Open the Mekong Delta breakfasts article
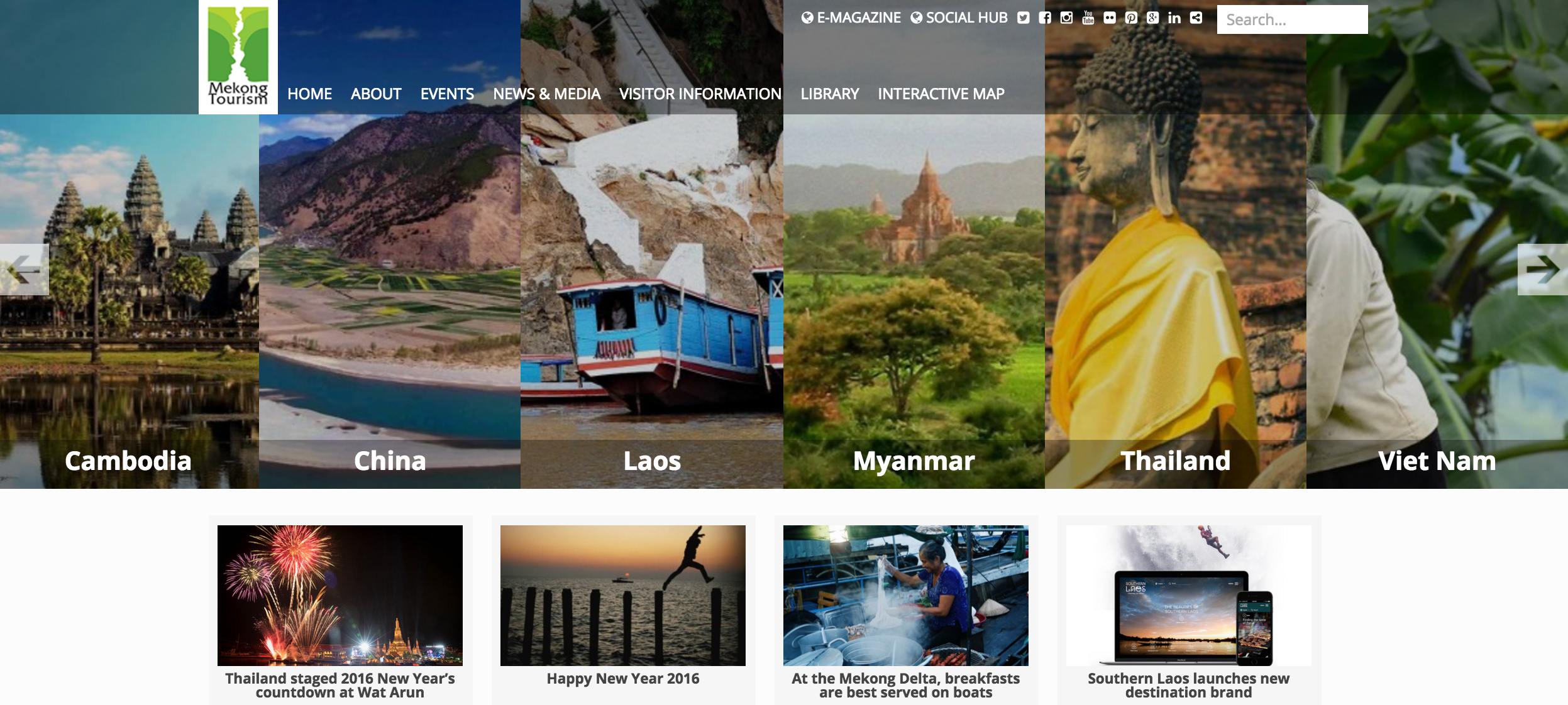Viewport: 1568px width, 705px height. coord(905,685)
